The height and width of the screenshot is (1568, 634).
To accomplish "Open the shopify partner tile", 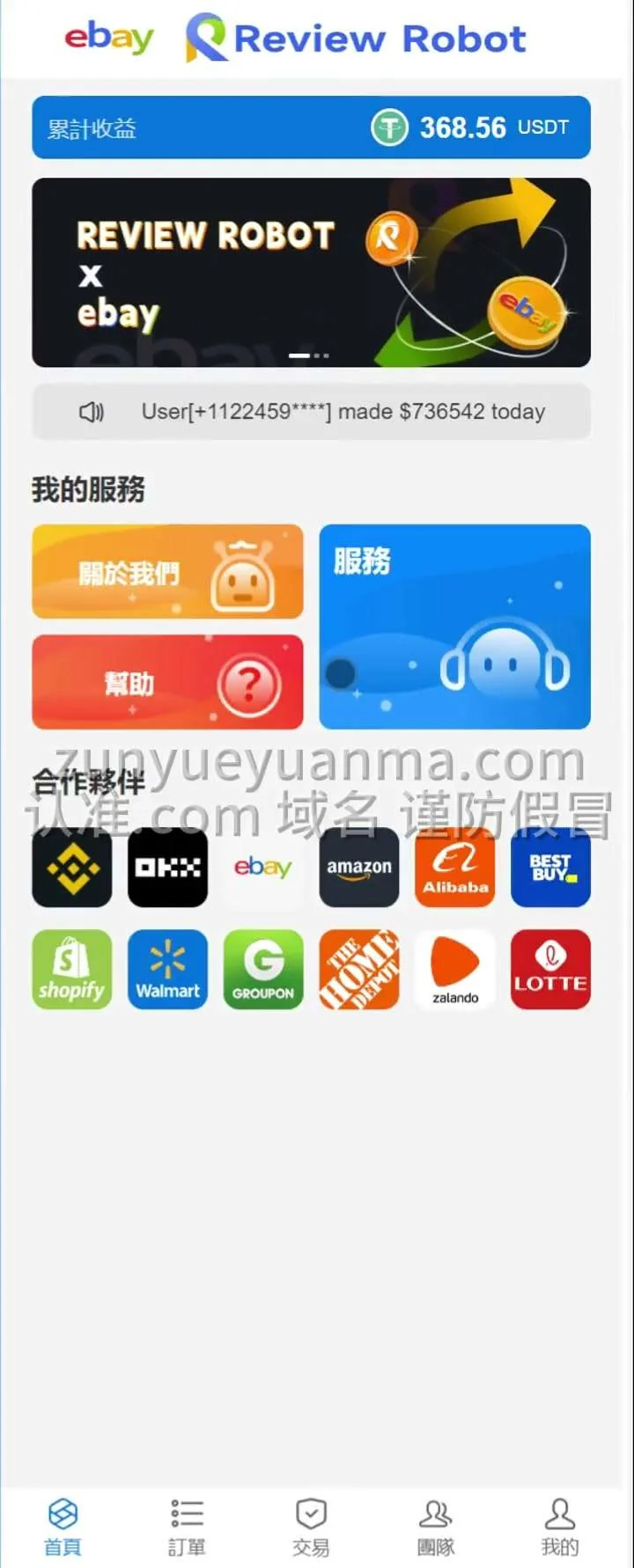I will (72, 969).
